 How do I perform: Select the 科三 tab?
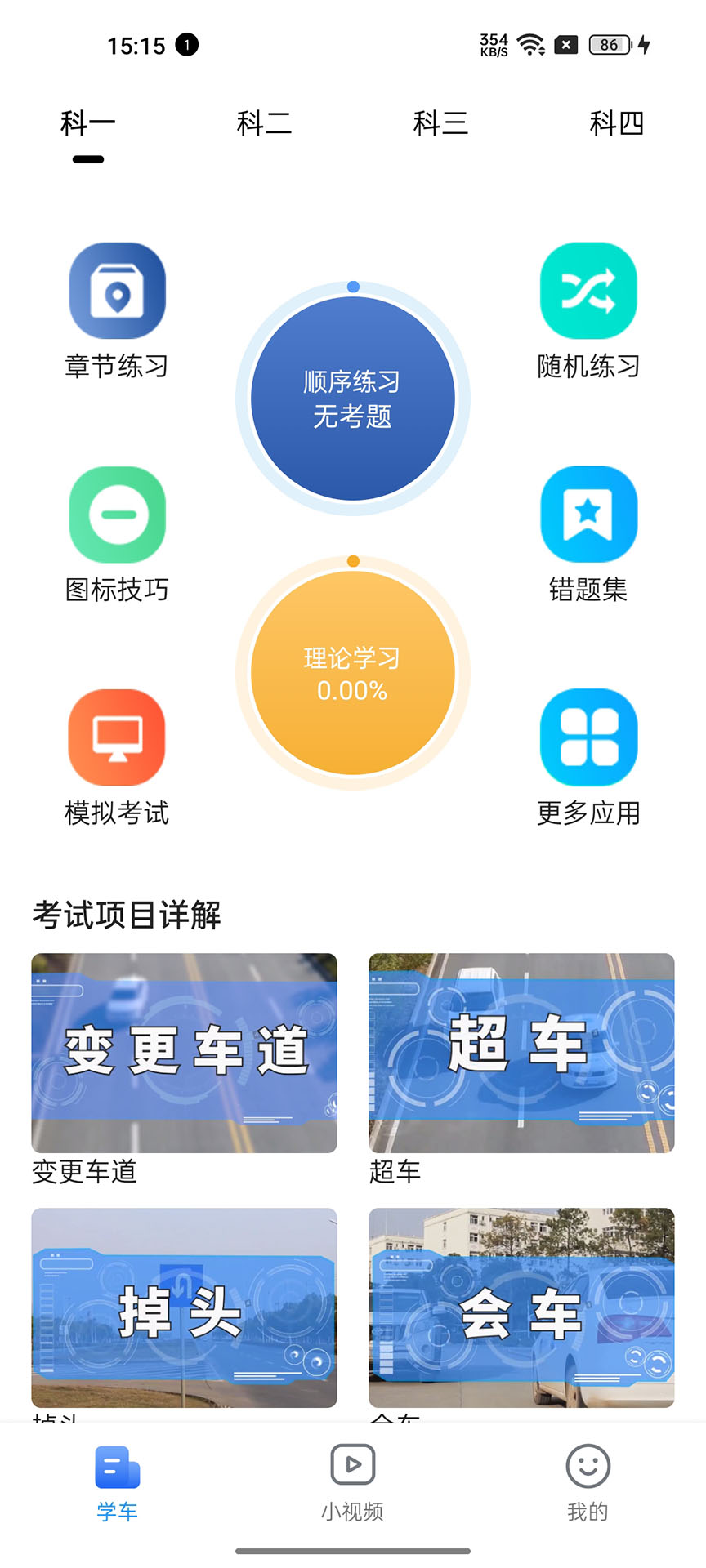coord(440,123)
